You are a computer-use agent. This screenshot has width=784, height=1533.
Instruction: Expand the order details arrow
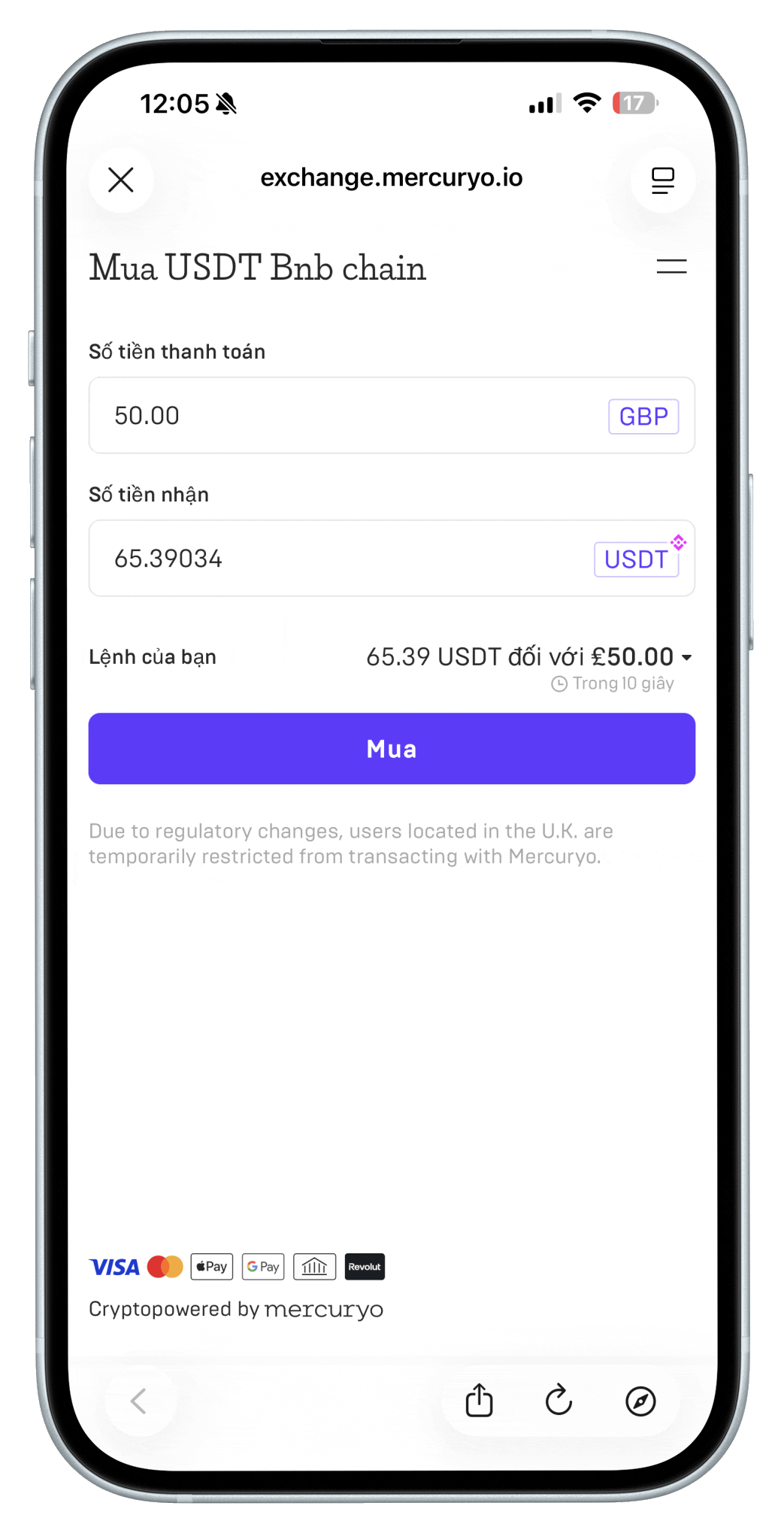click(686, 658)
